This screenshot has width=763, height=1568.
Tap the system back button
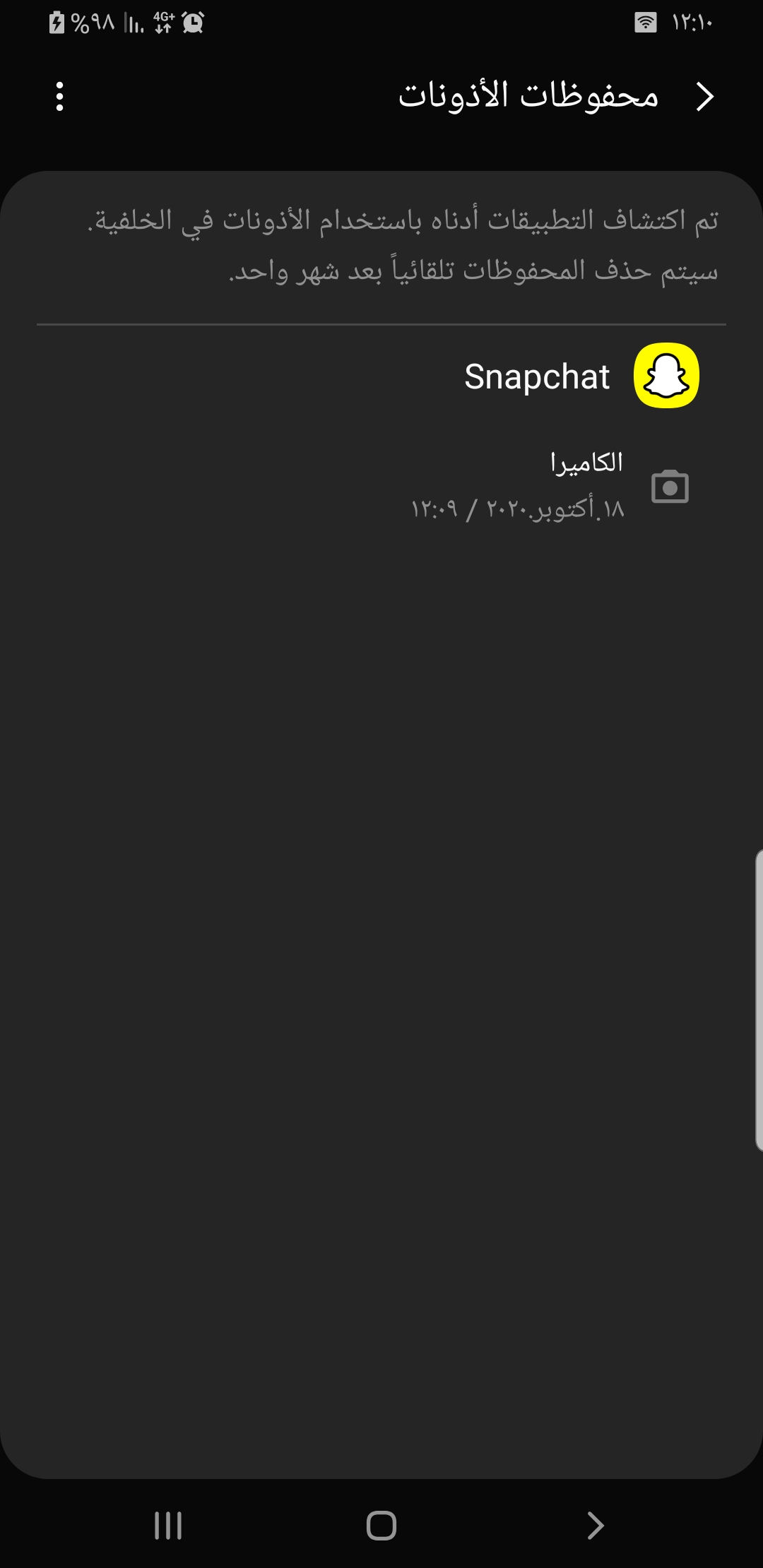596,1525
